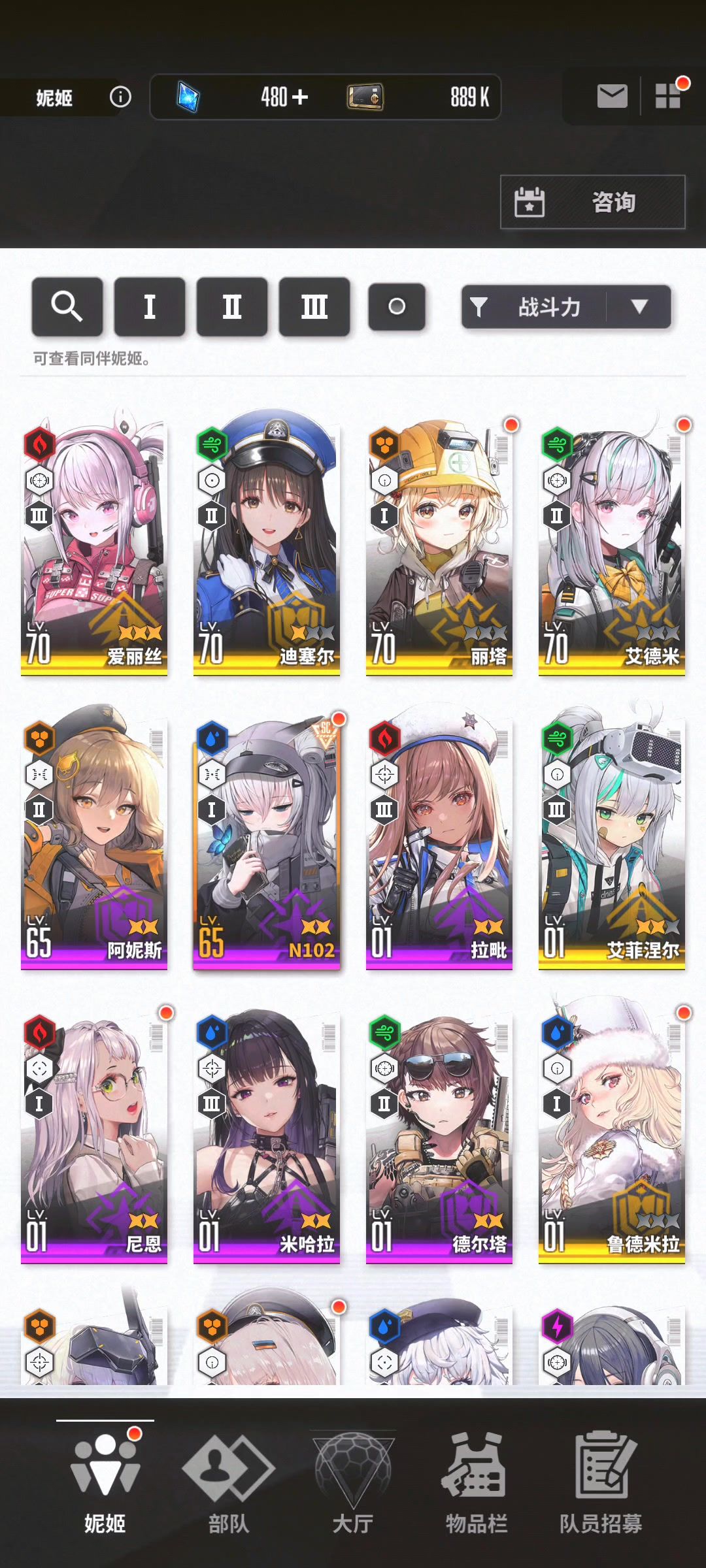The width and height of the screenshot is (706, 1568).
Task: Filter by burst stage III
Action: [x=314, y=306]
